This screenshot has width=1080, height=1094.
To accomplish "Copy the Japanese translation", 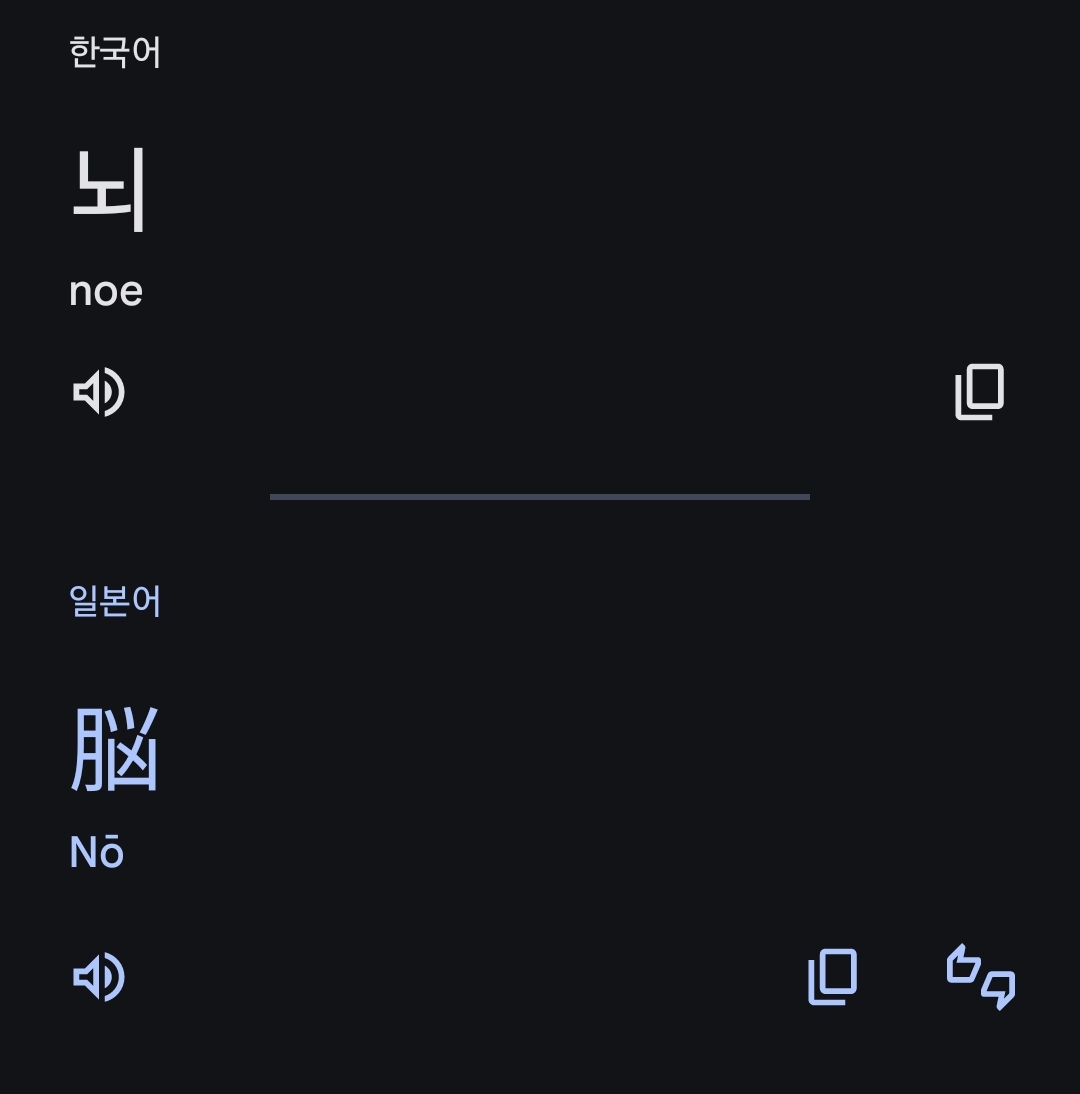I will pos(832,976).
